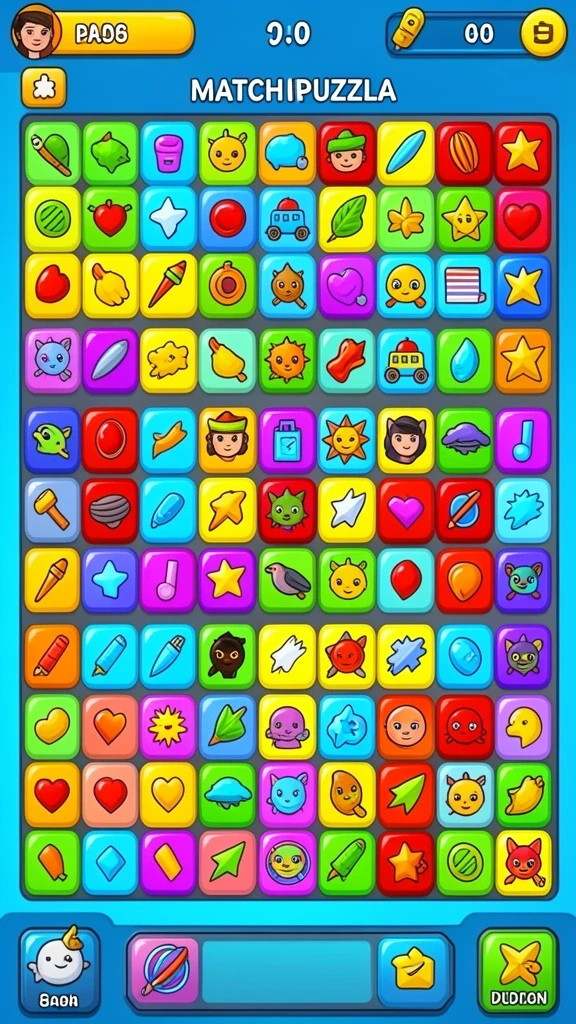Select the gray bird tile

[x=287, y=580]
